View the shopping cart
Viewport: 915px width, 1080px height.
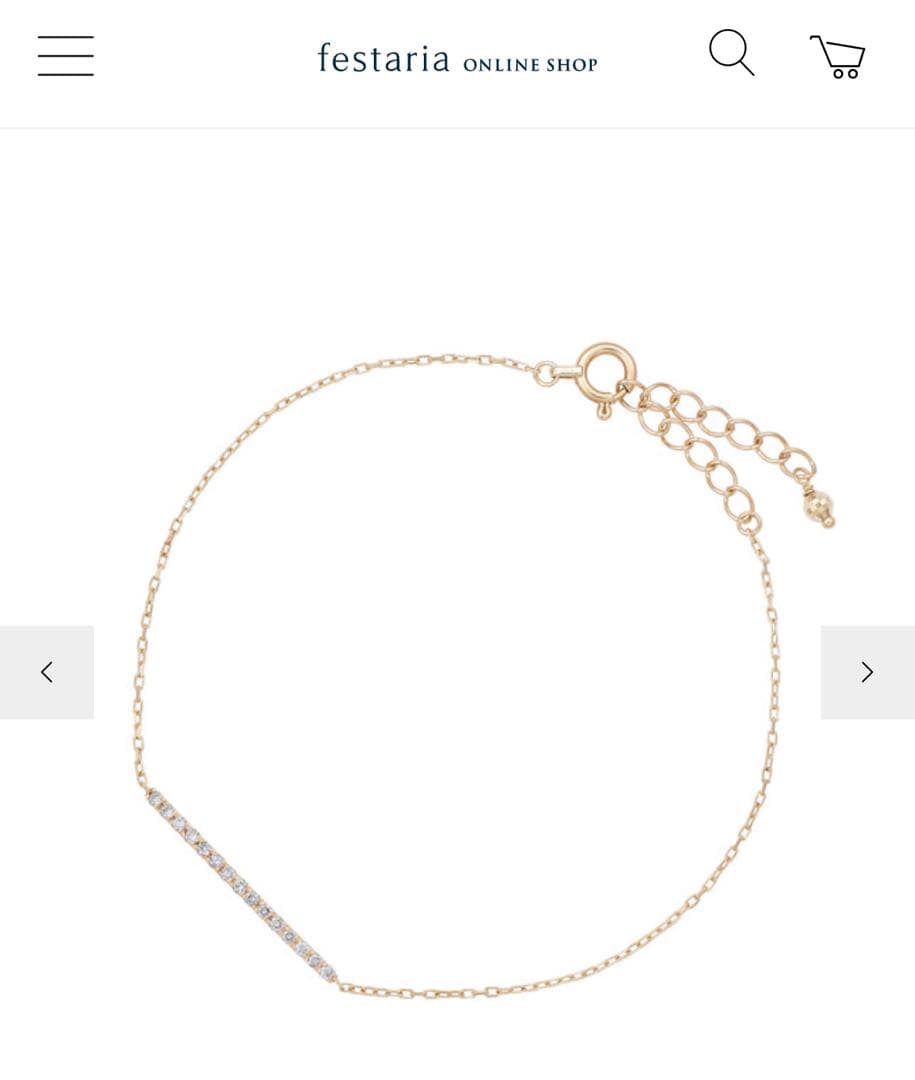coord(838,56)
